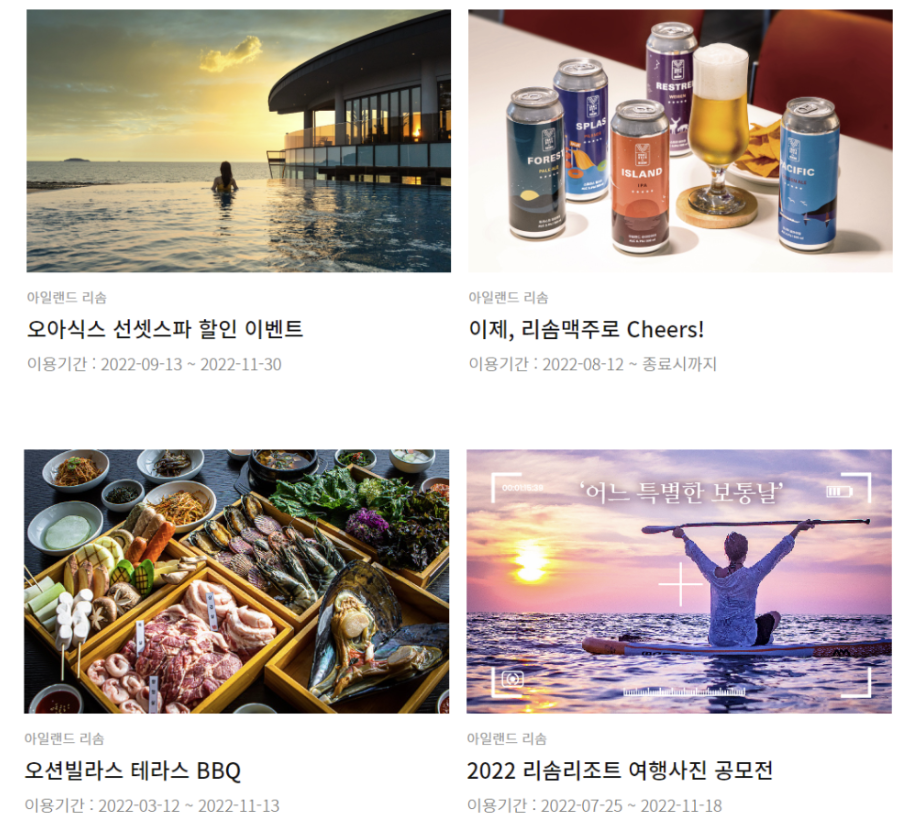View the 오션빌라스 테라스 BBQ promotion
911x828 pixels.
click(133, 771)
